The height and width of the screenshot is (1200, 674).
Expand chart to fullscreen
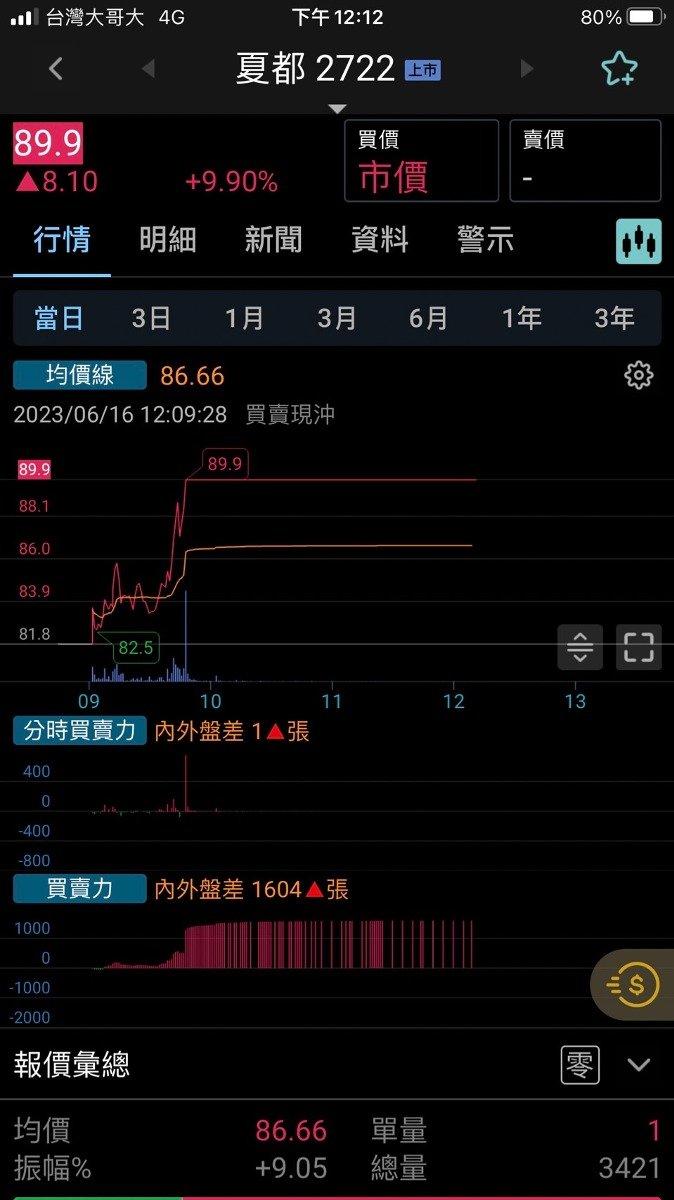(638, 647)
